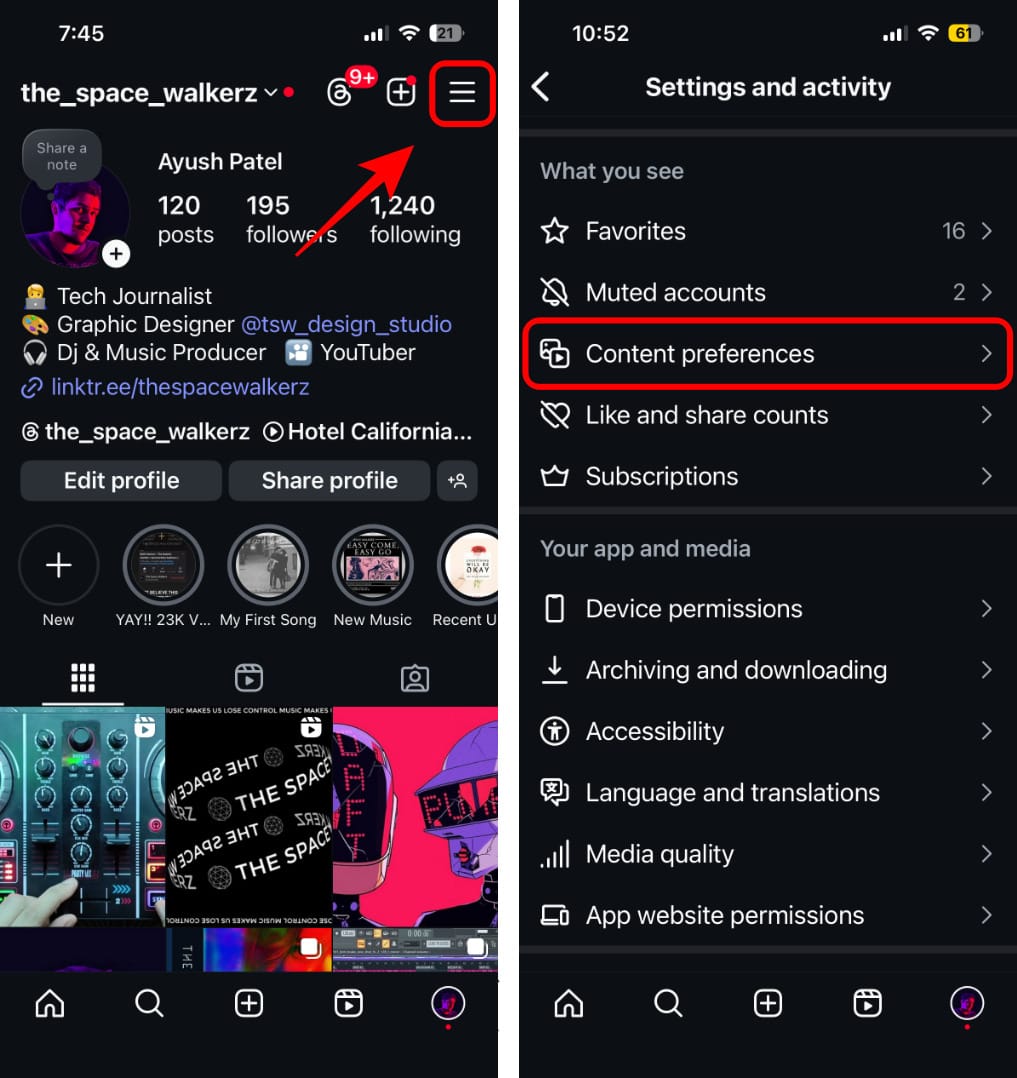Open Media quality settings
This screenshot has height=1078, width=1017.
766,854
